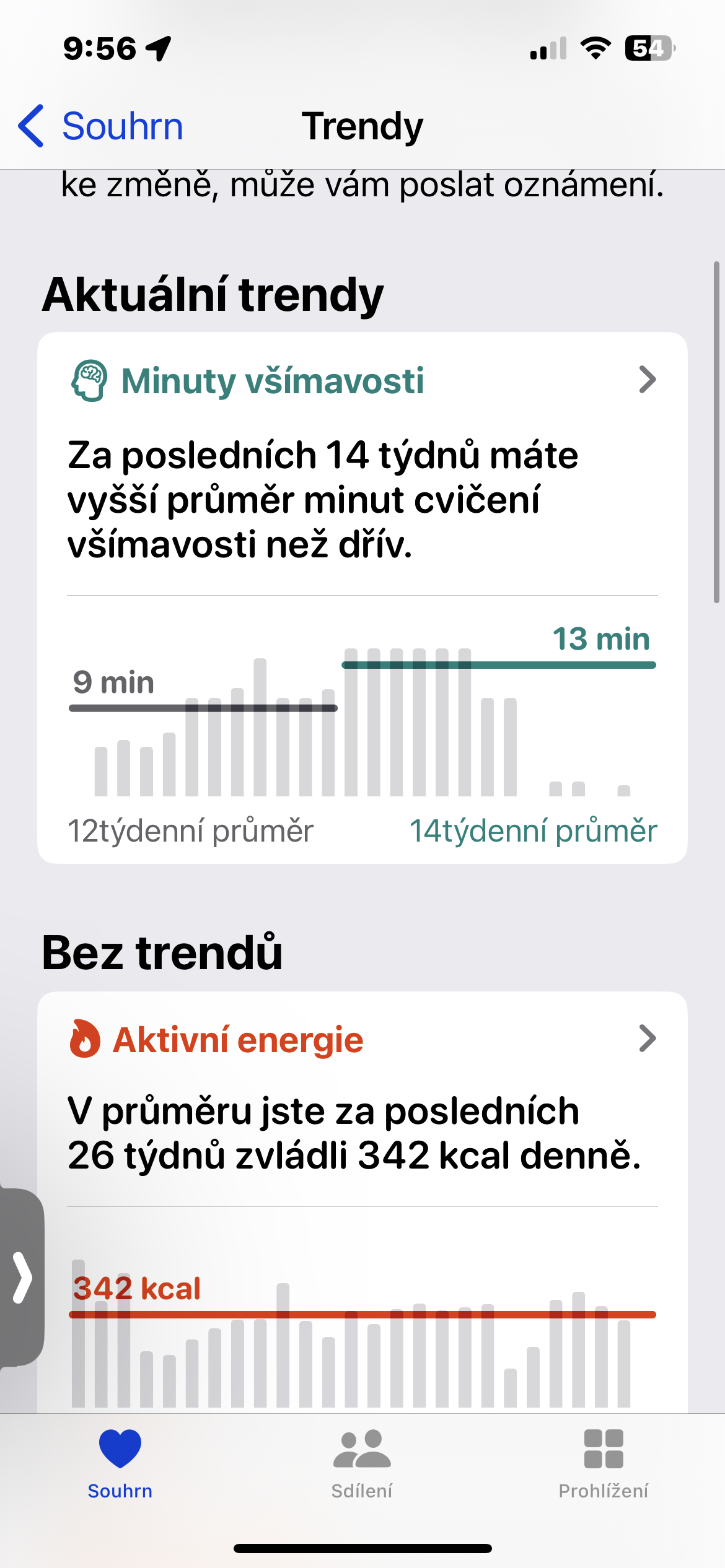This screenshot has height=1568, width=725.
Task: Open the Aktivní energie trend card
Action: 362,1039
